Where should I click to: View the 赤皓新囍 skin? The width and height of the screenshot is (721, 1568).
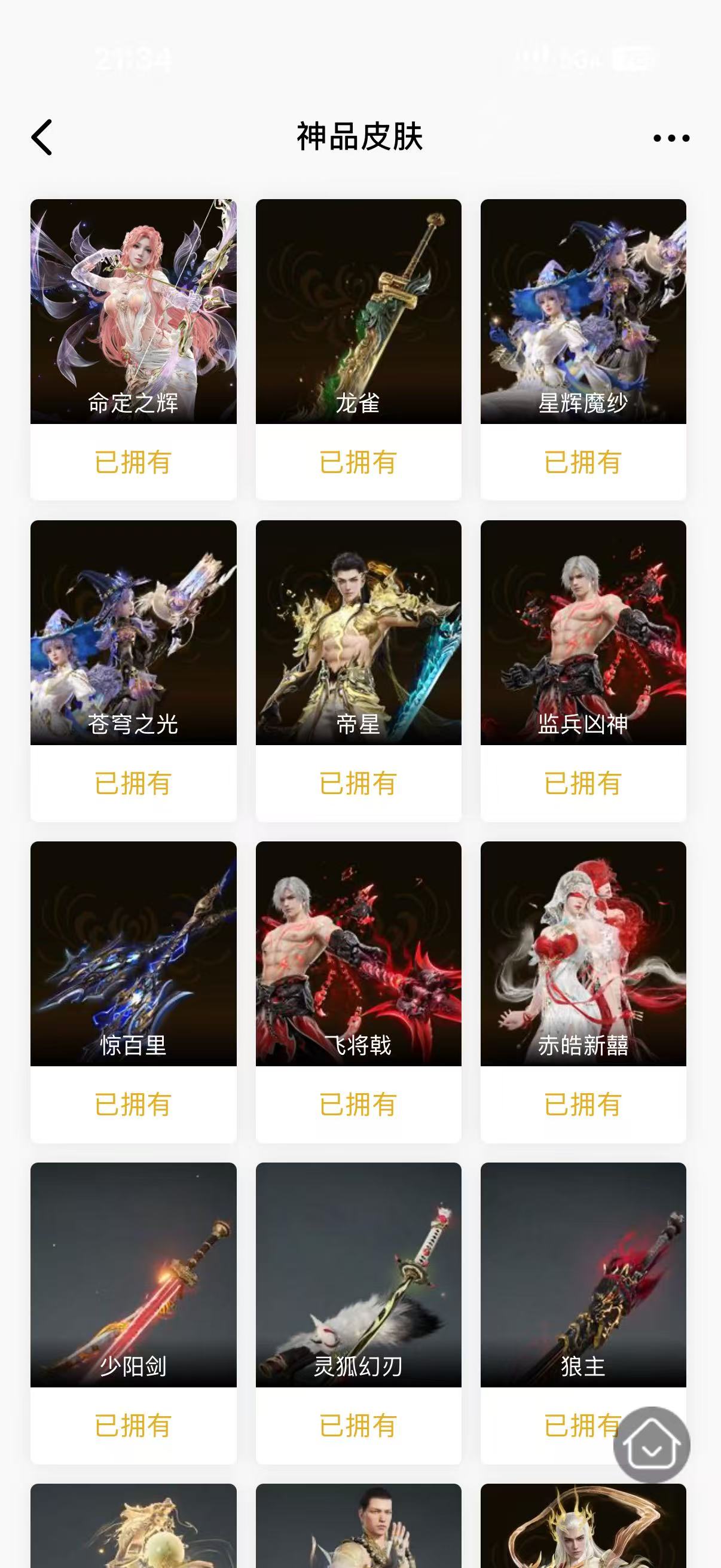[x=583, y=954]
